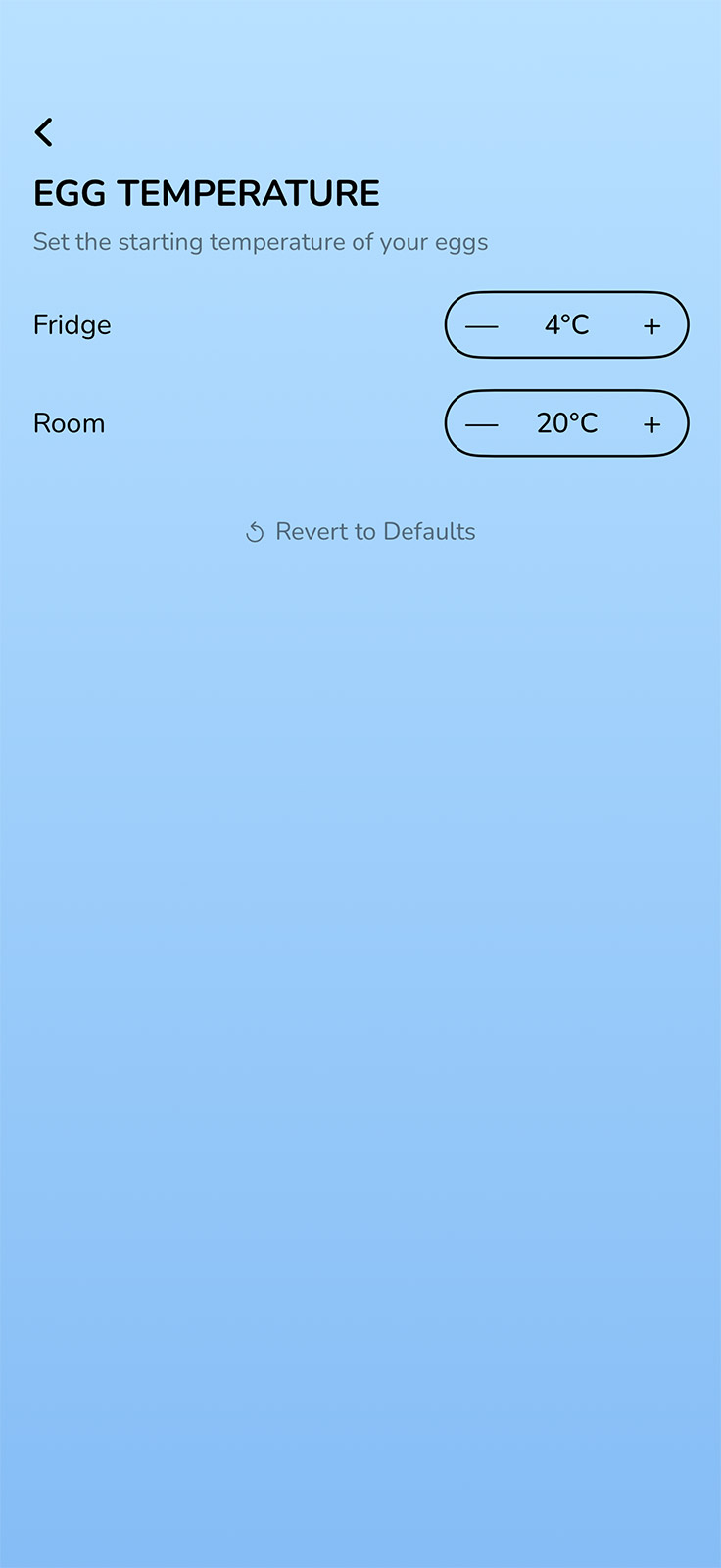This screenshot has height=1568, width=721.
Task: Tap the back chevron to leave Egg Temperature
Action: 43,130
